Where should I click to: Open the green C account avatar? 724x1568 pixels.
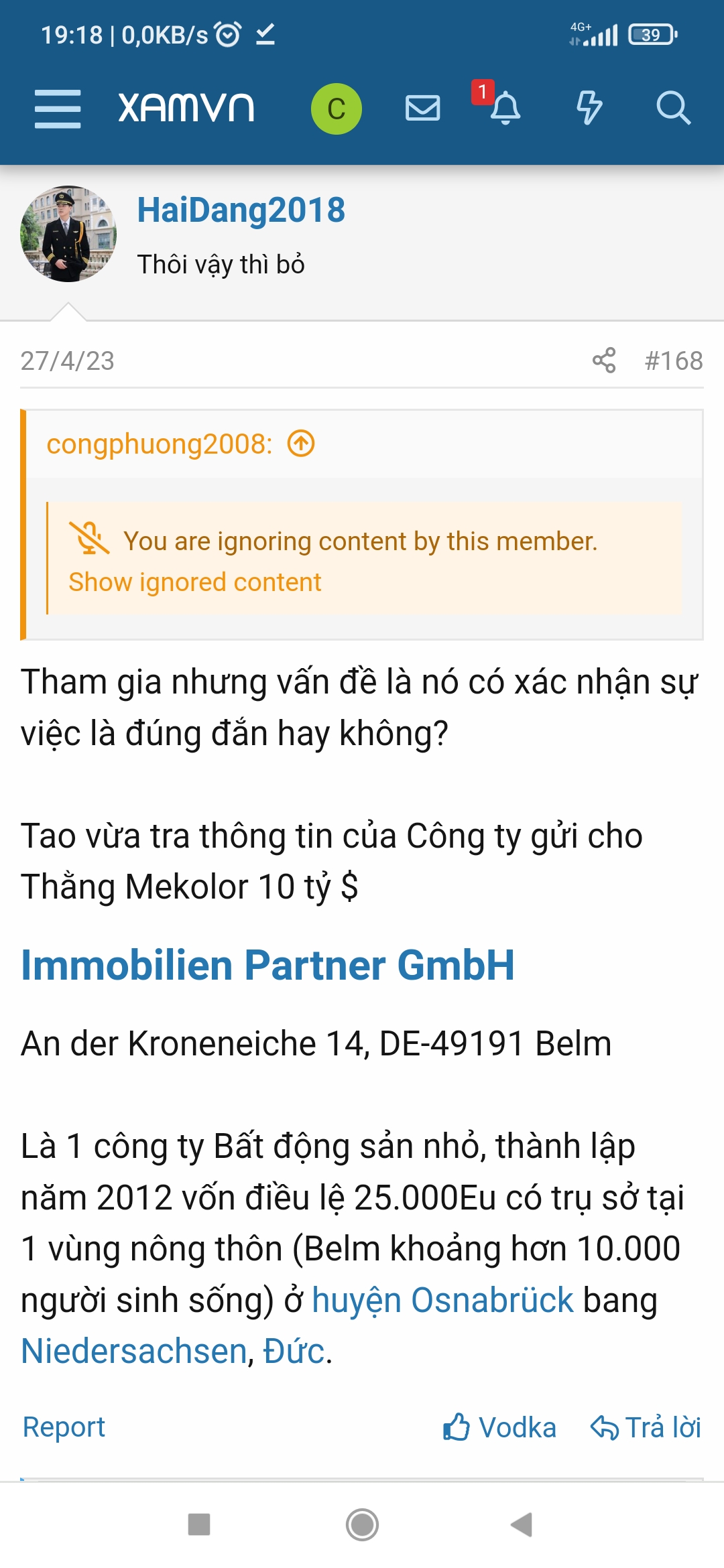(x=337, y=109)
